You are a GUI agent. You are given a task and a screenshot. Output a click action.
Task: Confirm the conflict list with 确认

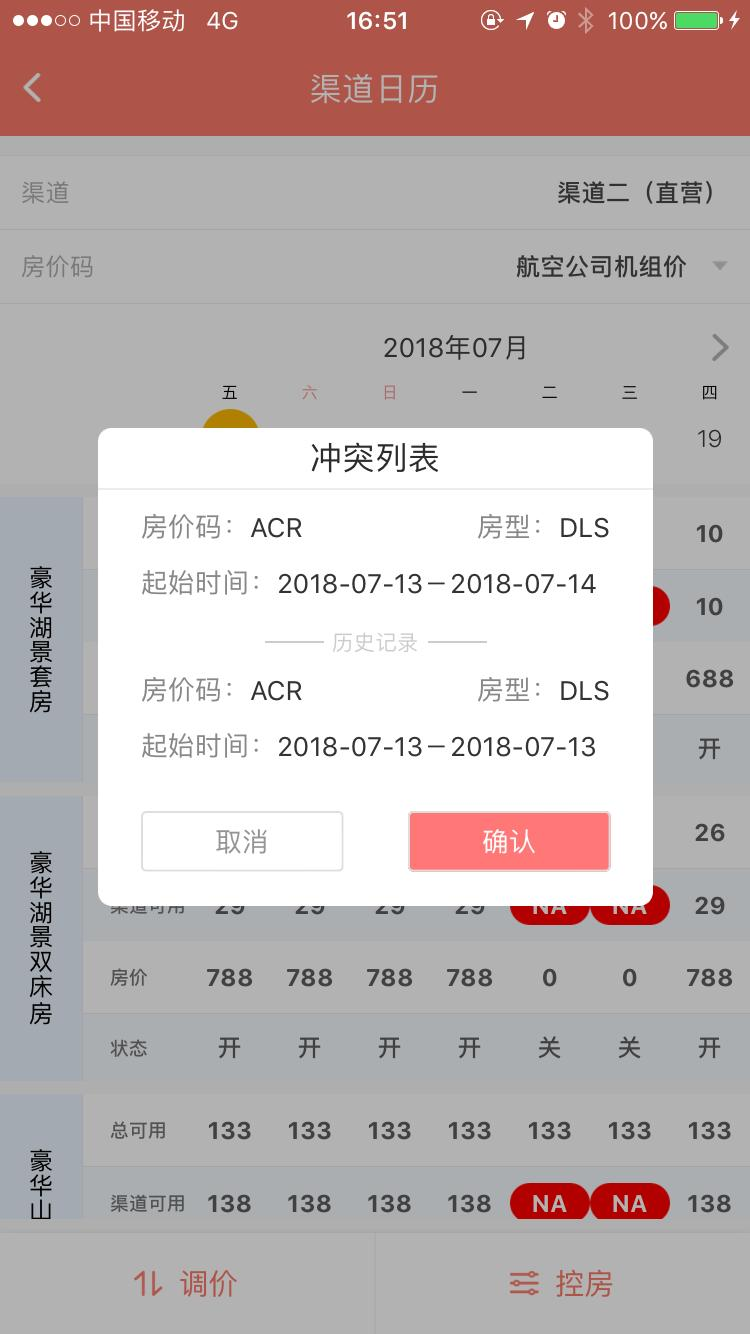(x=509, y=841)
